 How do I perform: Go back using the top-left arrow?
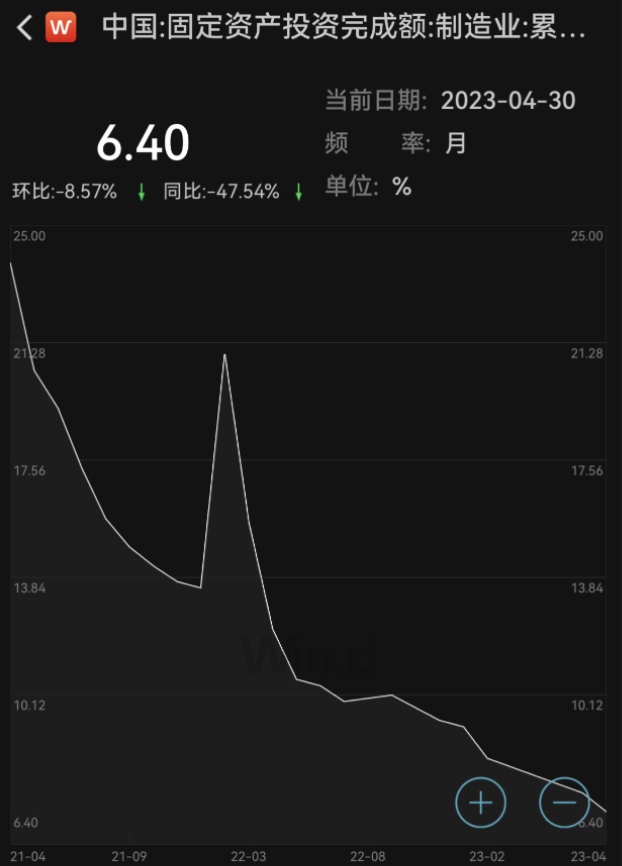coord(25,27)
